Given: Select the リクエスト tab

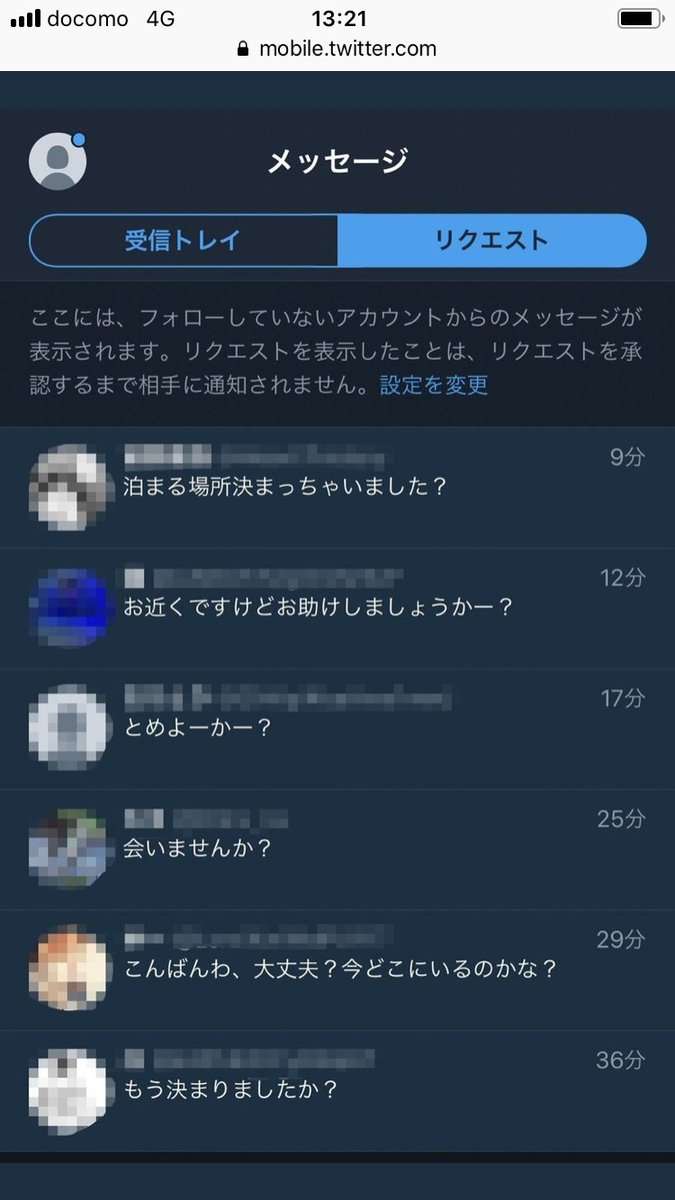Looking at the screenshot, I should 491,240.
